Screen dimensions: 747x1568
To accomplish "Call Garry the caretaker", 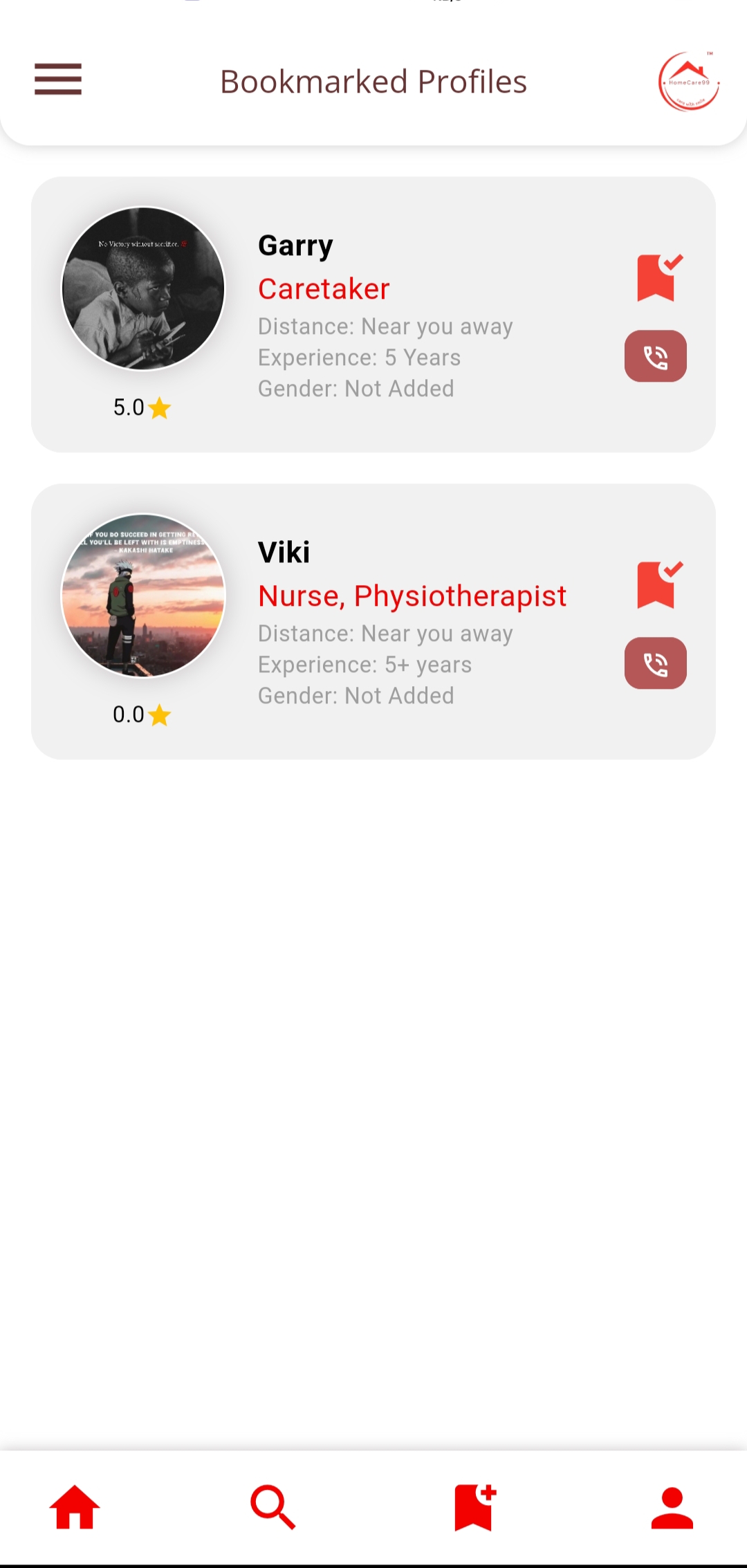I will [x=655, y=356].
